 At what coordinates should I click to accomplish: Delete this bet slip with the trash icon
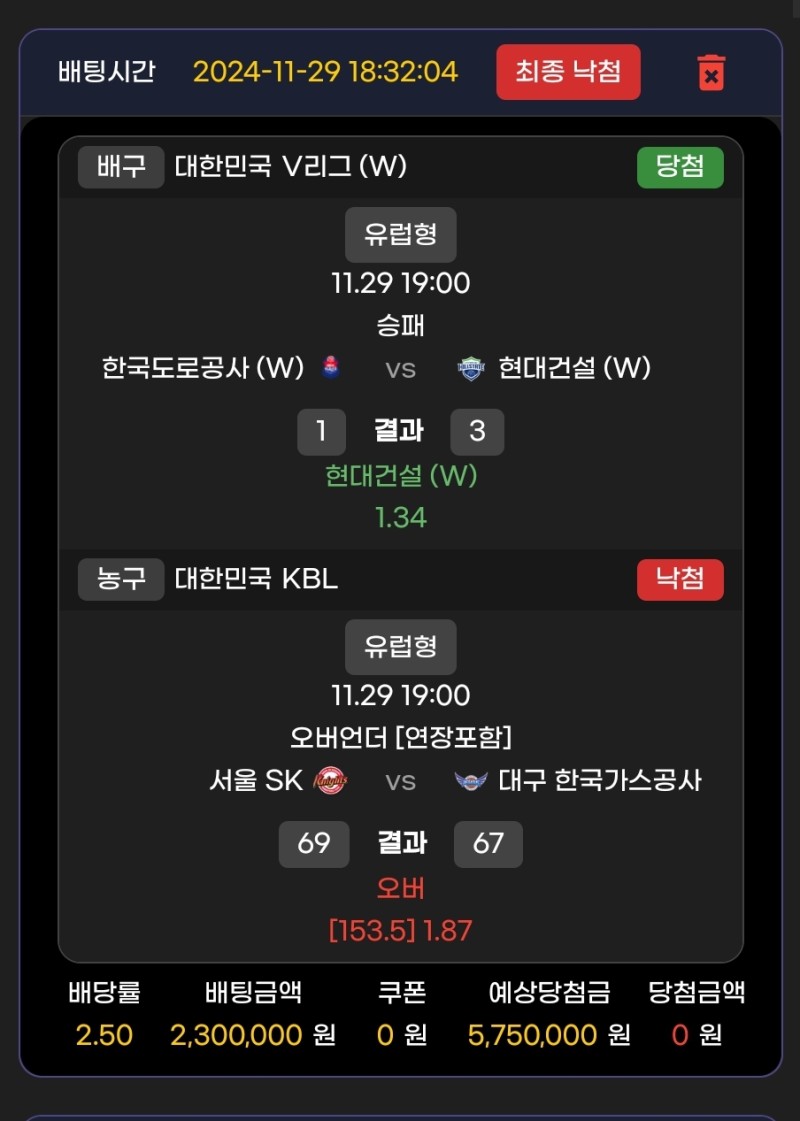[711, 73]
